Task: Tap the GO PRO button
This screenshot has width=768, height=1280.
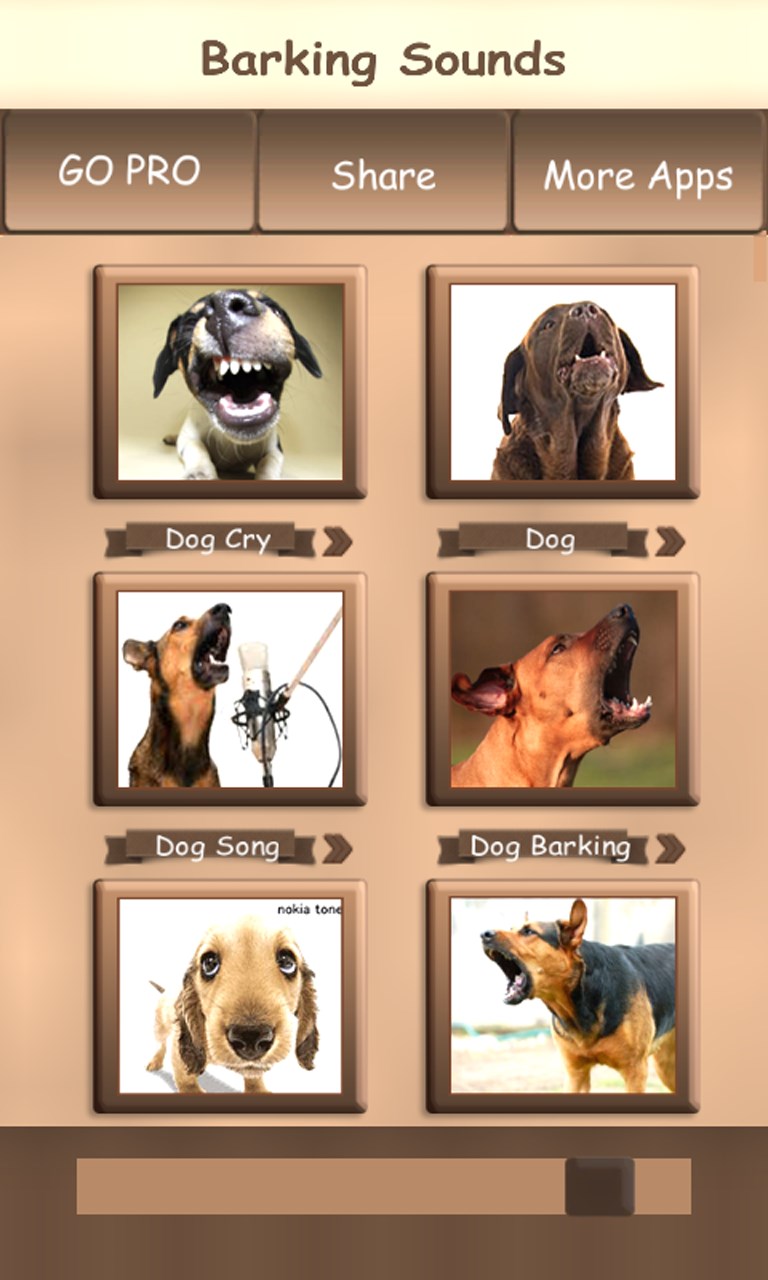Action: [129, 172]
